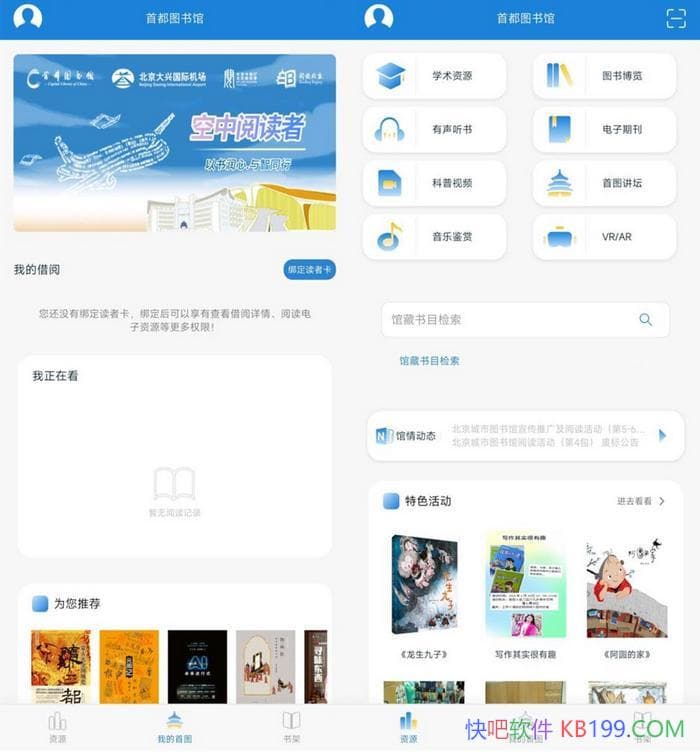Screen dimensions: 700x755
Task: Tap the 绑定读者卡 button
Action: coord(309,270)
